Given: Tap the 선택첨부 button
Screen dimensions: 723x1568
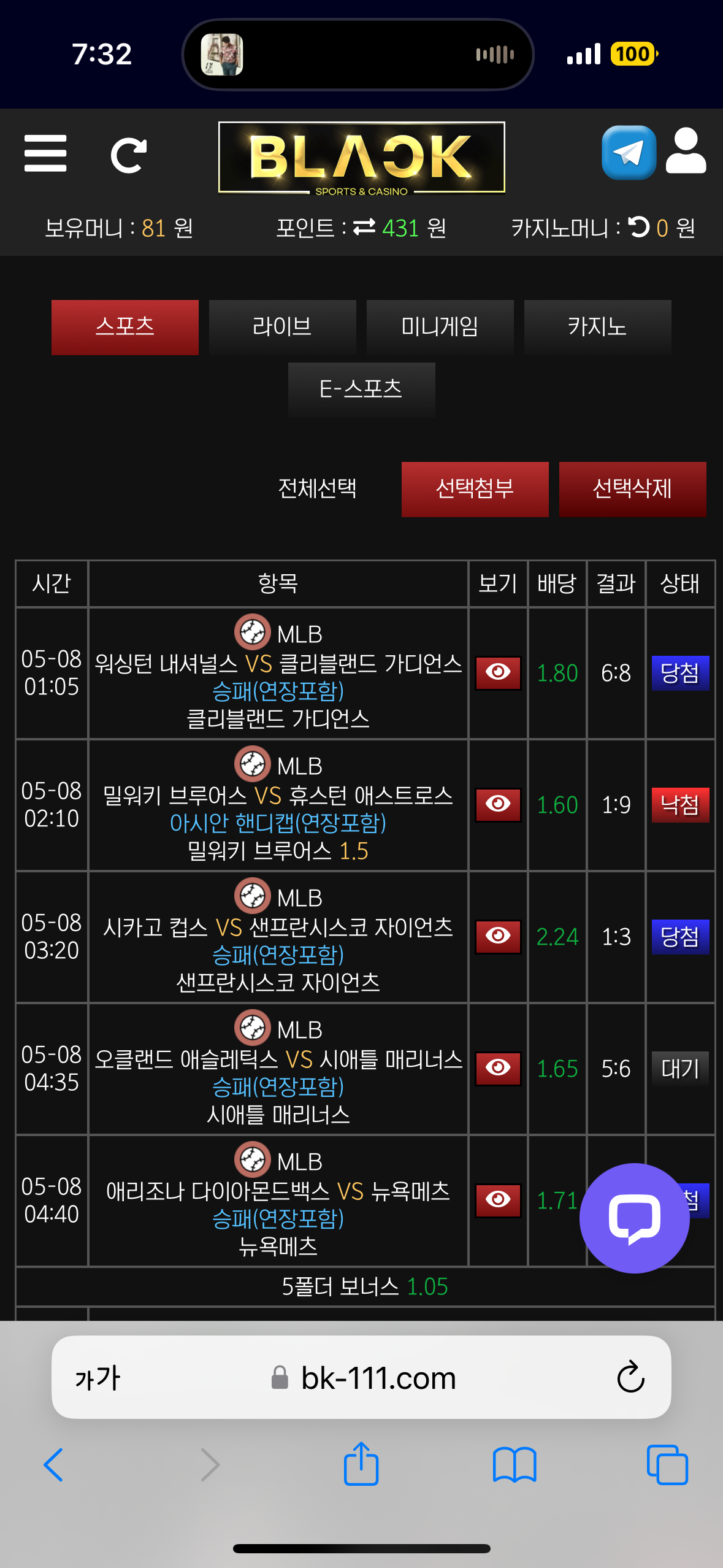Looking at the screenshot, I should click(x=475, y=489).
